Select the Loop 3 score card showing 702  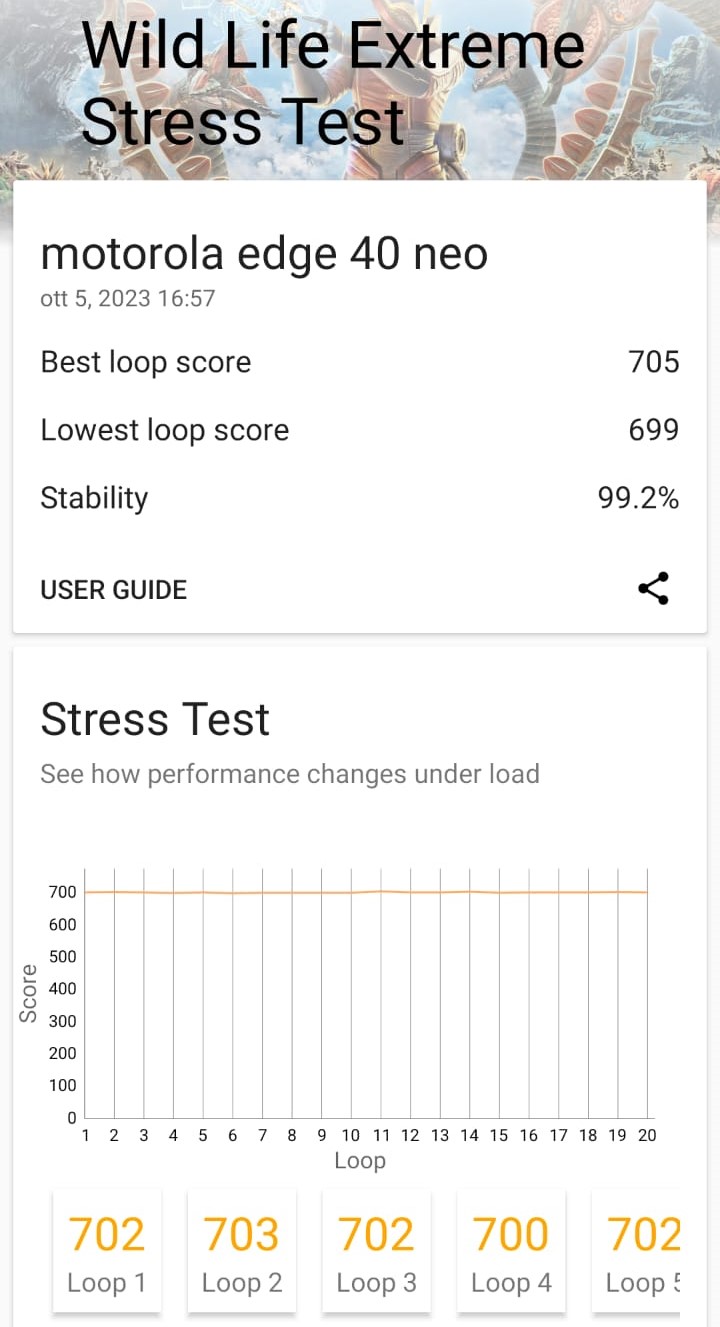(x=376, y=1251)
